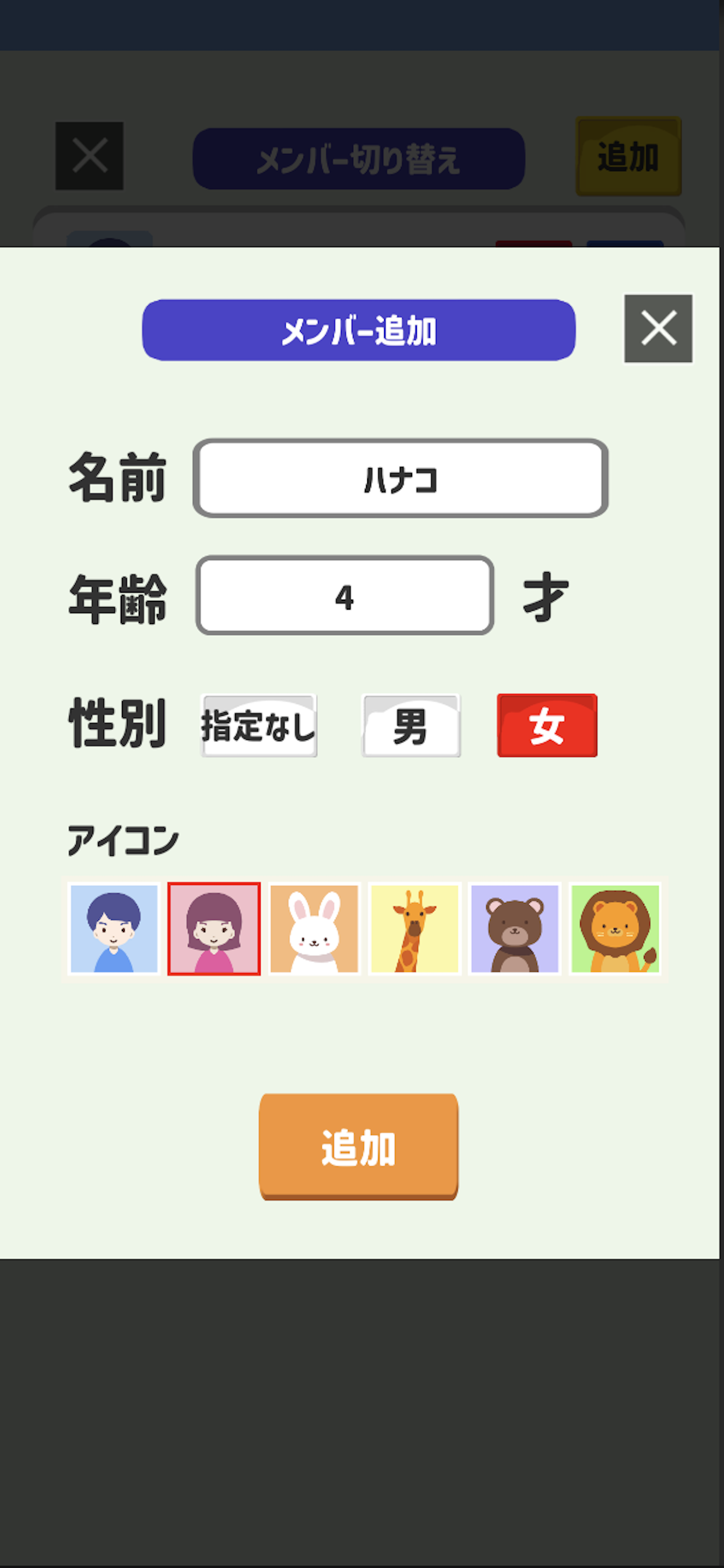The width and height of the screenshot is (724, 1568).
Task: Click the X on the メンバー切り替え screen
Action: 89,156
